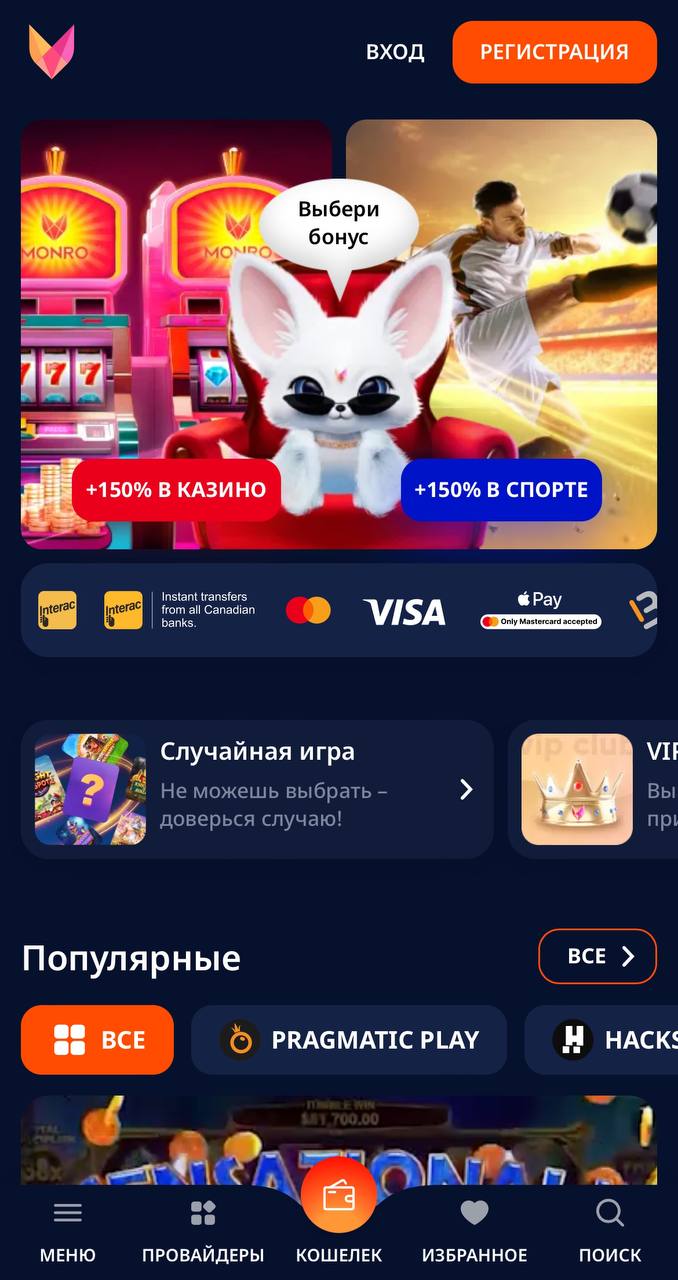
Task: Choose the +150% В КАЗИНО bonus
Action: (176, 490)
